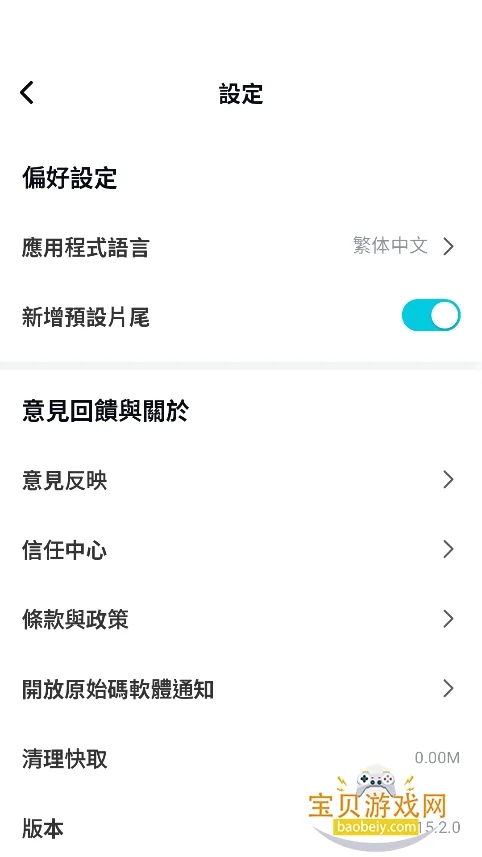Toggle off 新增預設片尾 switch
This screenshot has height=857, width=482.
click(x=431, y=315)
